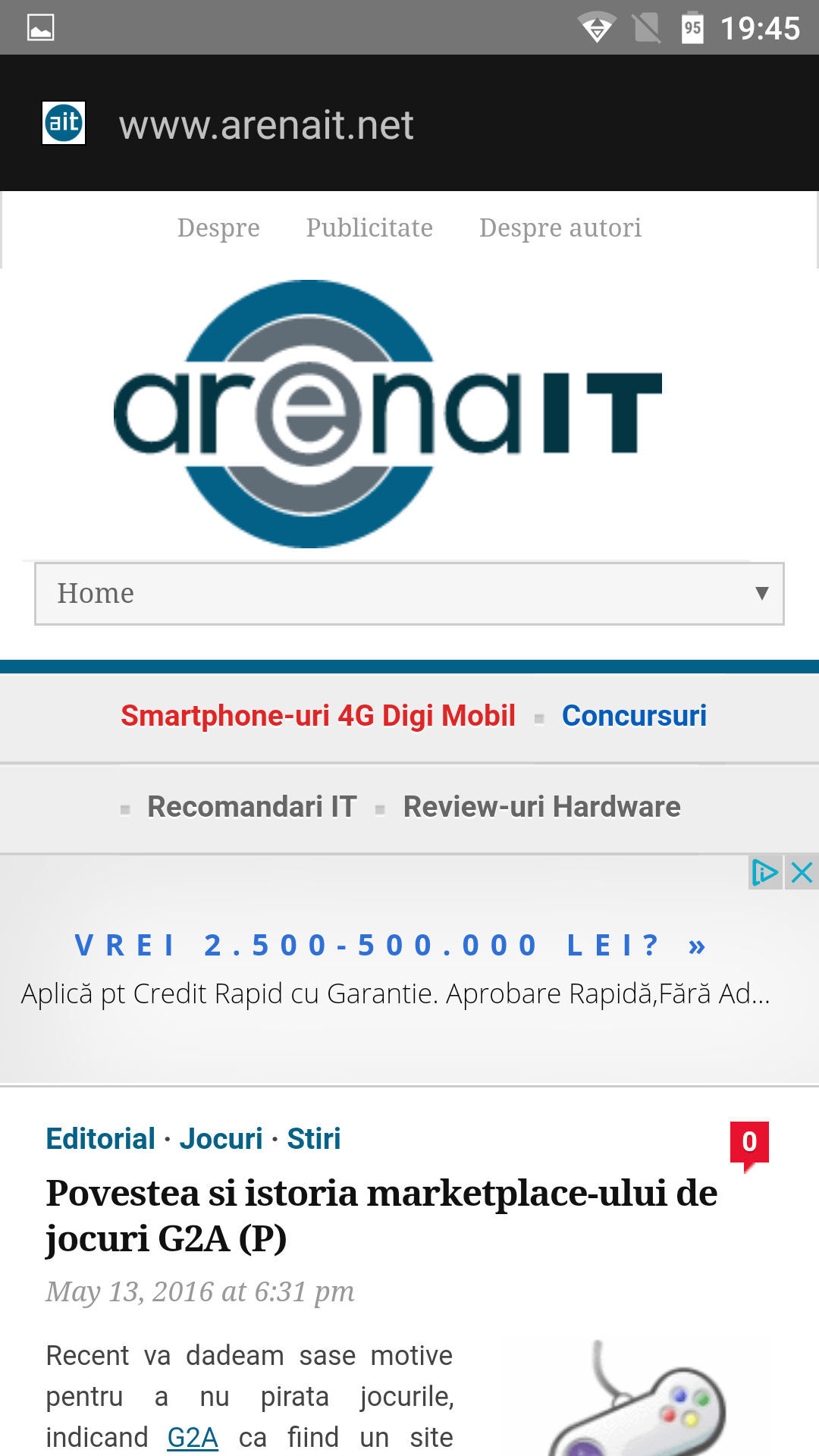
Task: Read the G2A marketplace article
Action: point(381,1216)
